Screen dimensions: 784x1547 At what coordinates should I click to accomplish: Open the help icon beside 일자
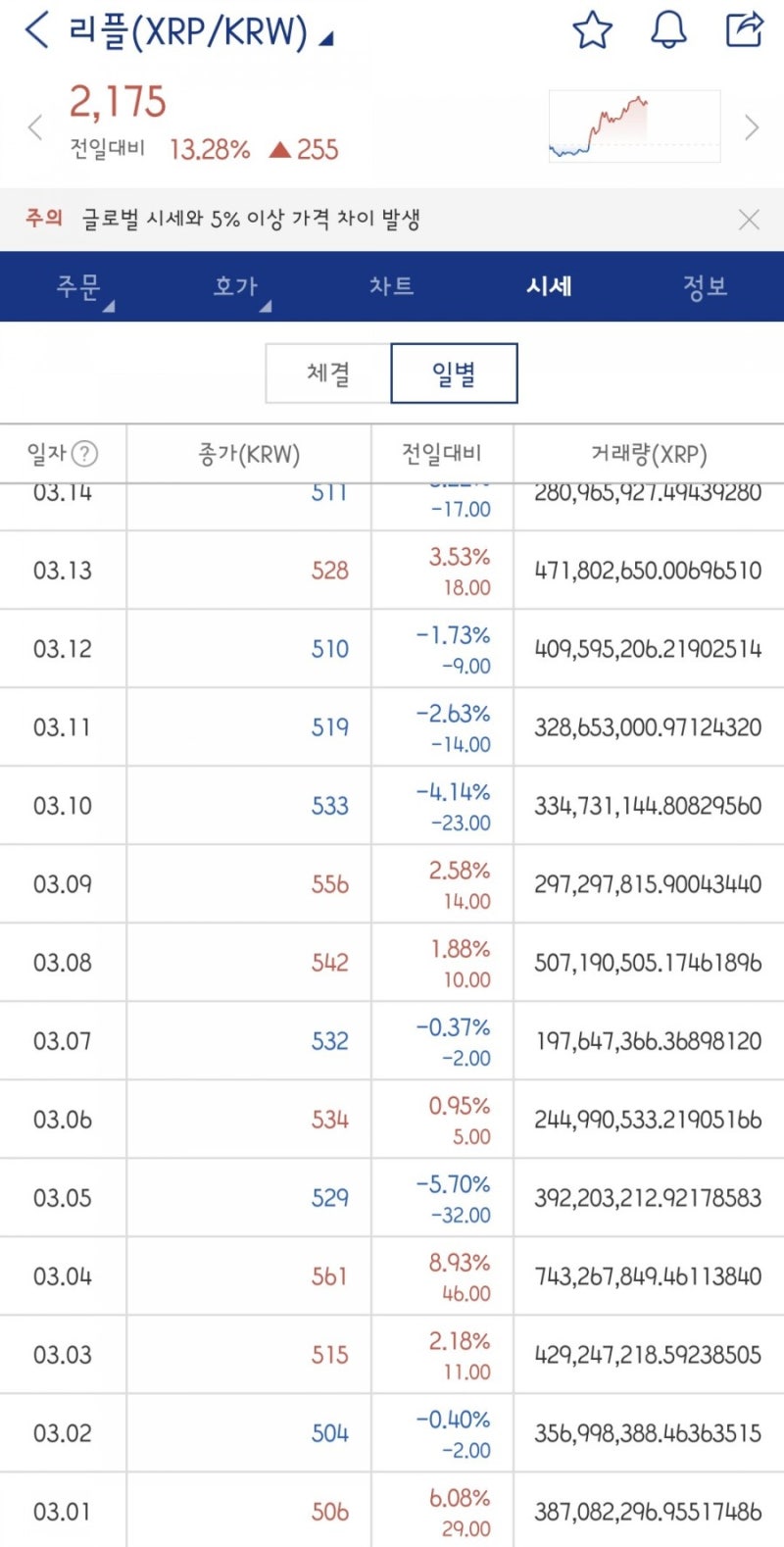pyautogui.click(x=86, y=454)
